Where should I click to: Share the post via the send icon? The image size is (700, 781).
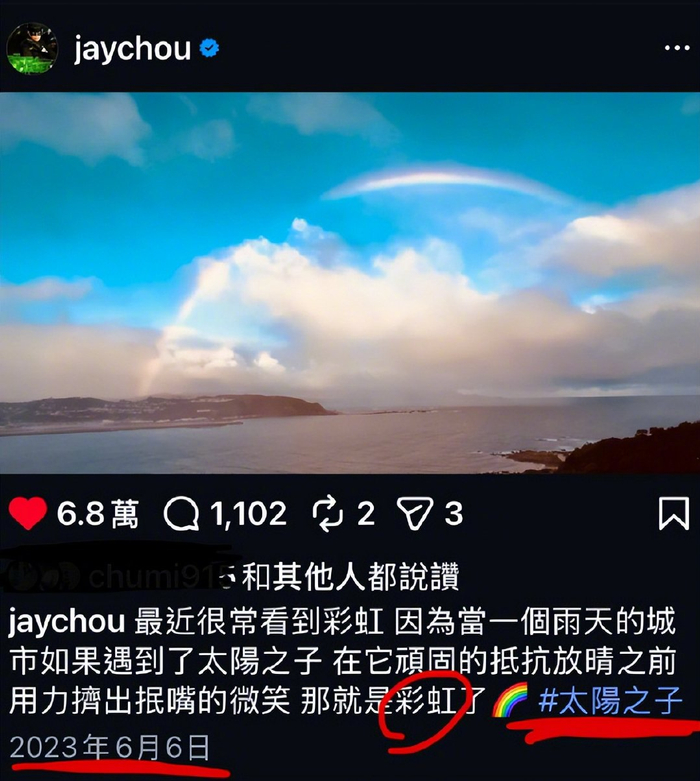pyautogui.click(x=413, y=514)
